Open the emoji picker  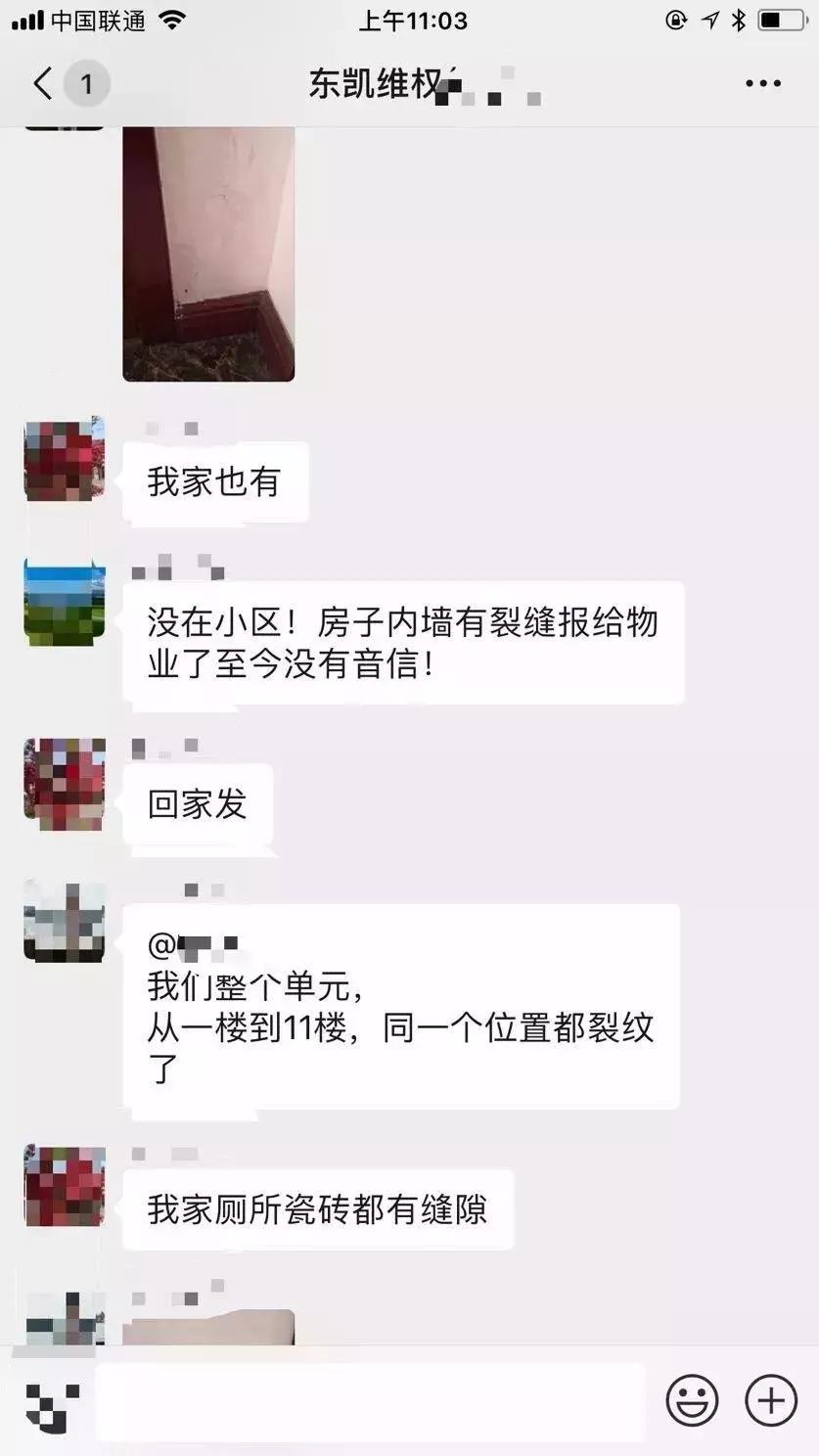tap(692, 1401)
